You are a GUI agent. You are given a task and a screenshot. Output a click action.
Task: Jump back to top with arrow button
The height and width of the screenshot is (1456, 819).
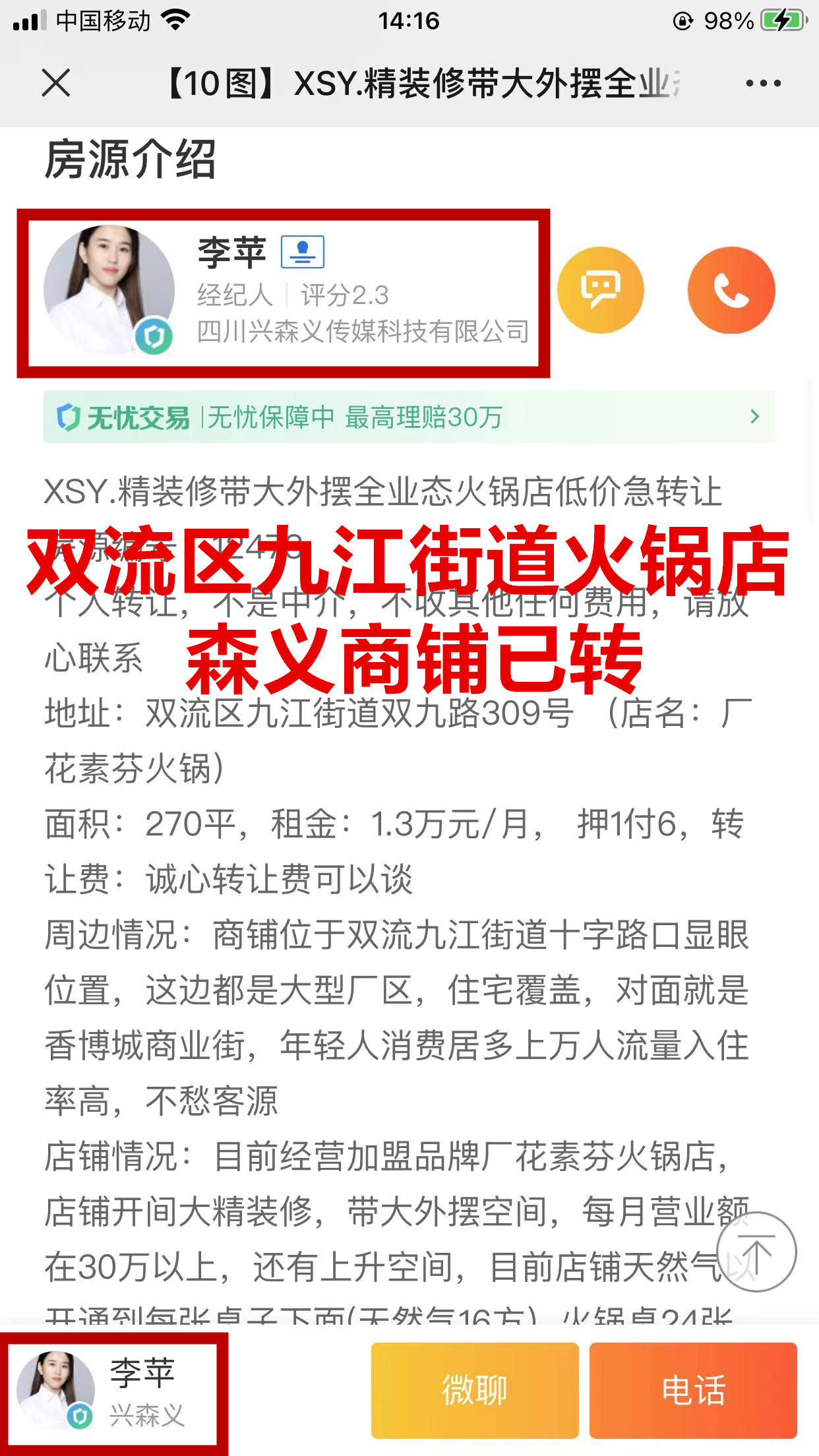coord(756,1252)
